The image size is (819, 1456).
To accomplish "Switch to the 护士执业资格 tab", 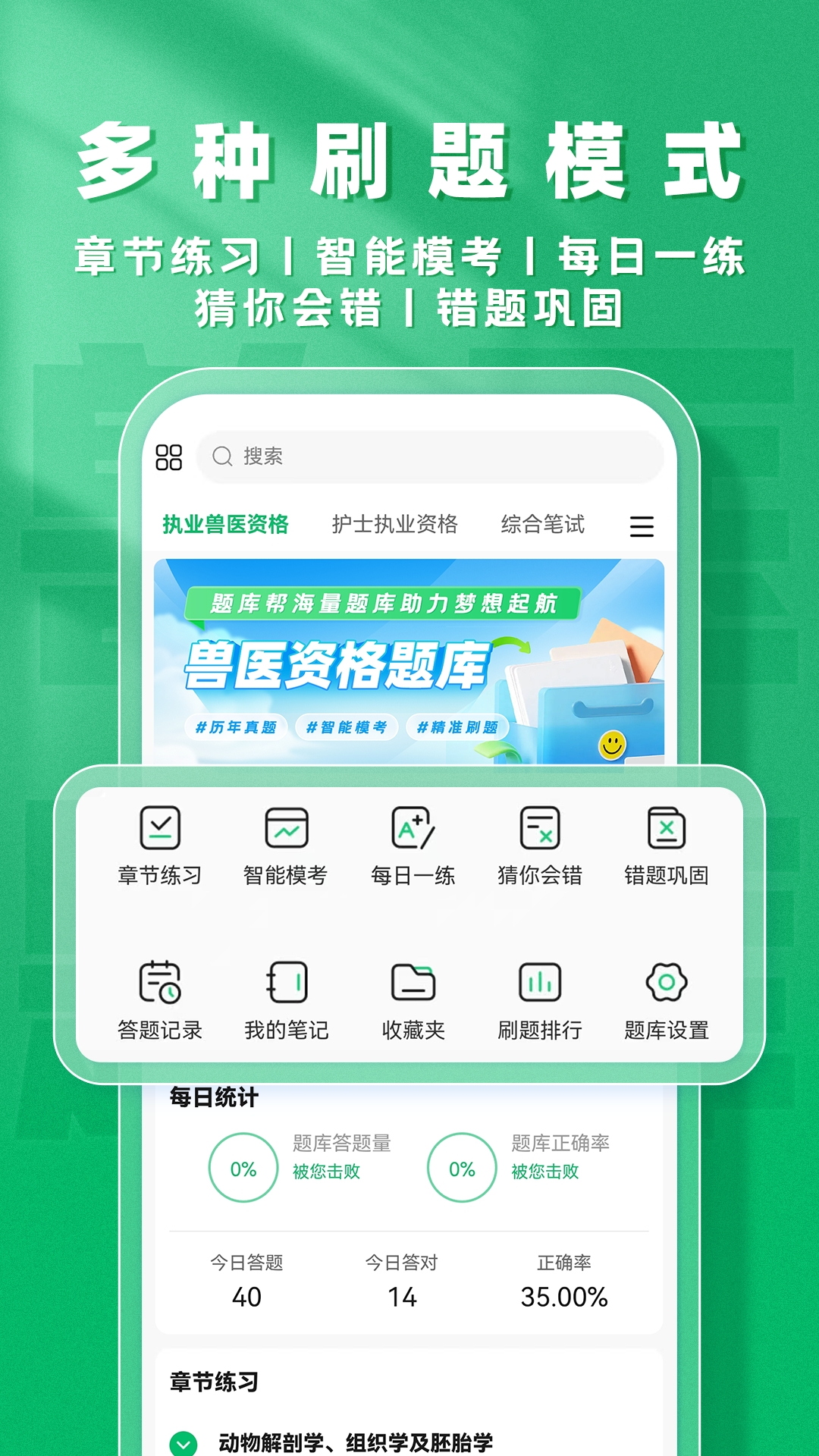I will [395, 523].
